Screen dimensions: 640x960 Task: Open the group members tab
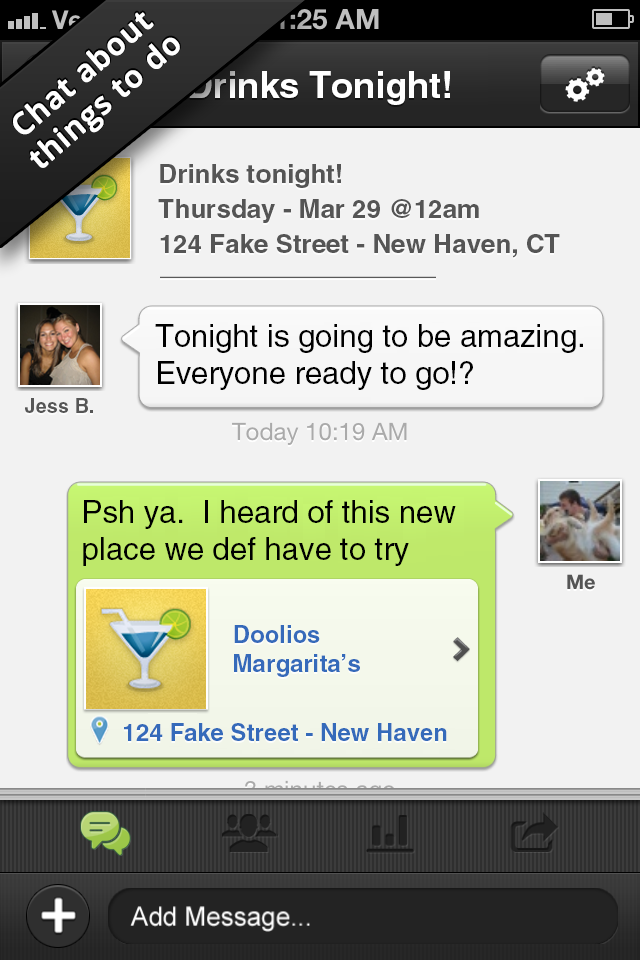pos(250,833)
